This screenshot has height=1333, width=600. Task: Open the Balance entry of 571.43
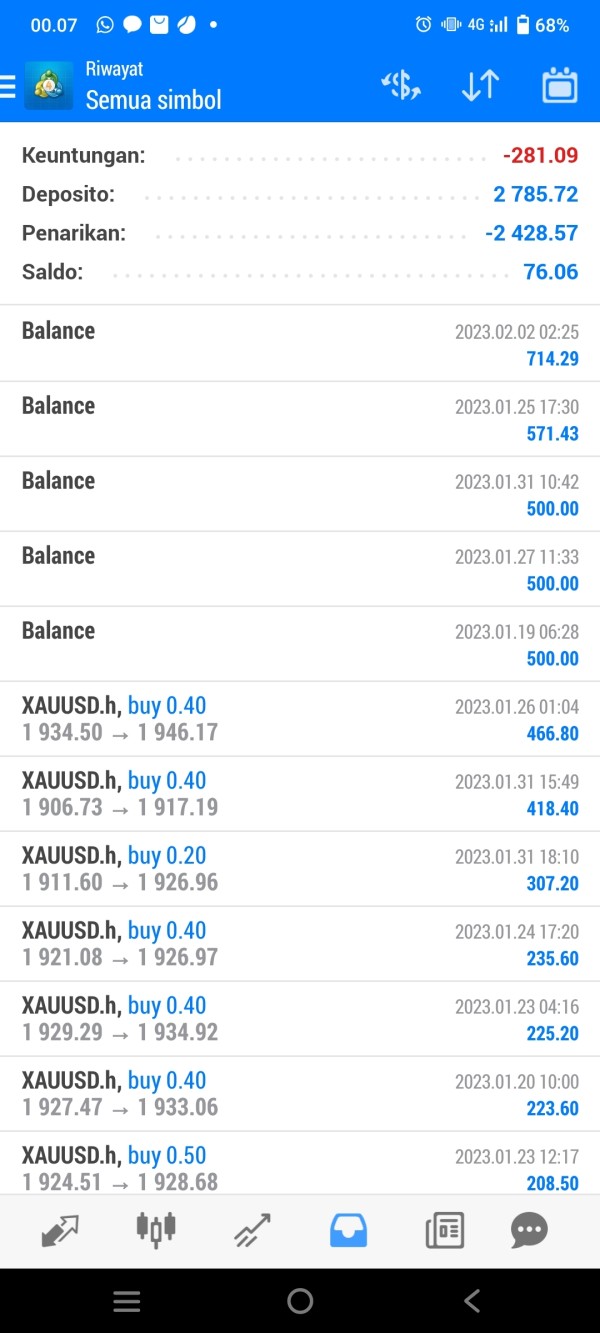click(x=300, y=419)
